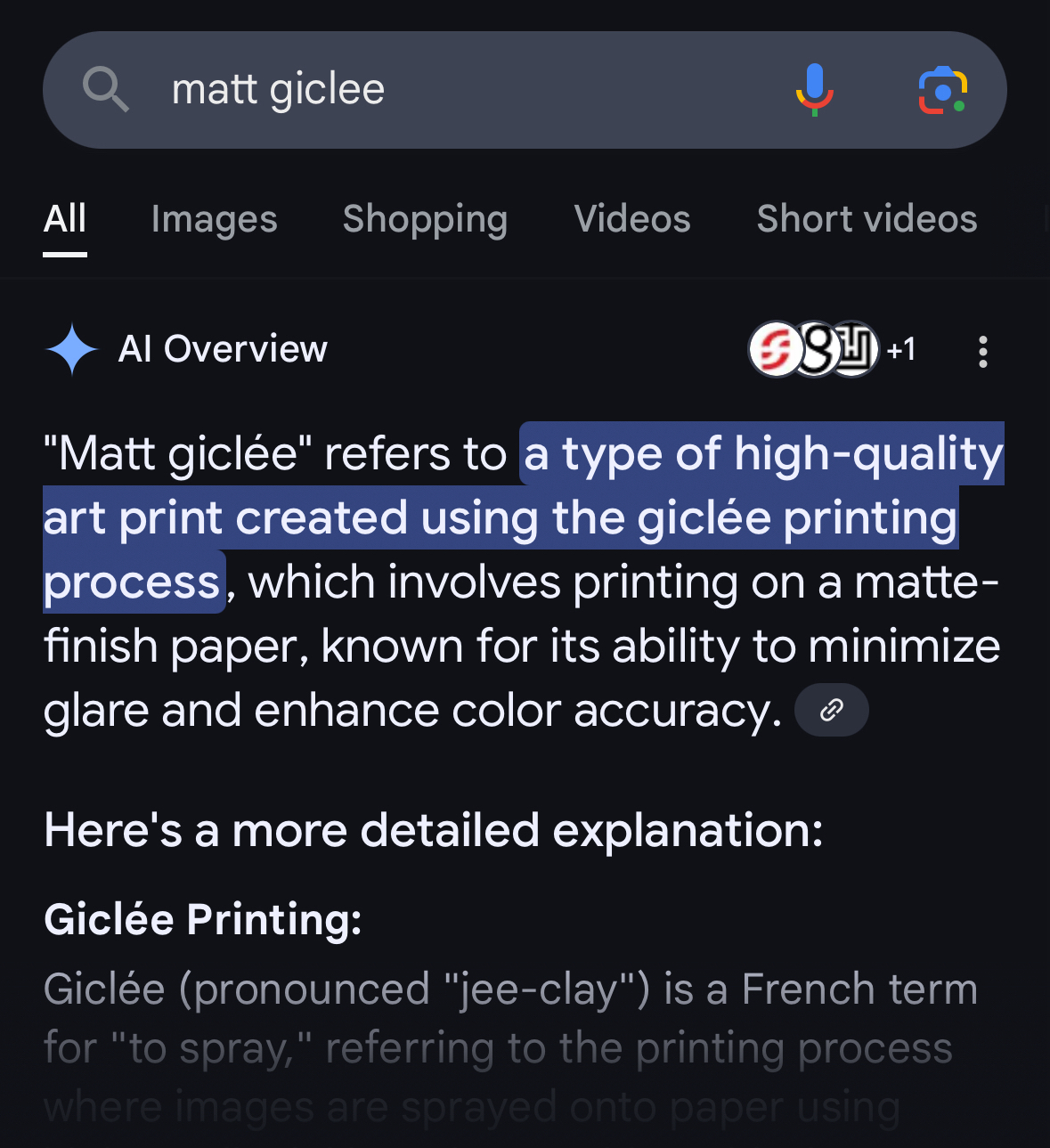Start voice search with the microphone
The width and height of the screenshot is (1050, 1148).
[814, 90]
